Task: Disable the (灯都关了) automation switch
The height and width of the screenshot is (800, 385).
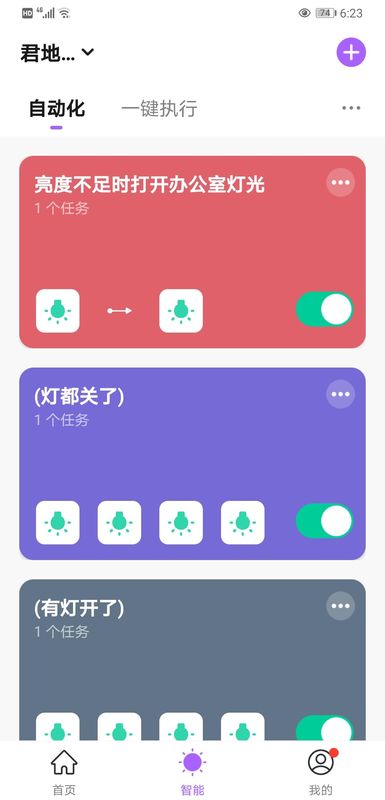Action: point(324,521)
